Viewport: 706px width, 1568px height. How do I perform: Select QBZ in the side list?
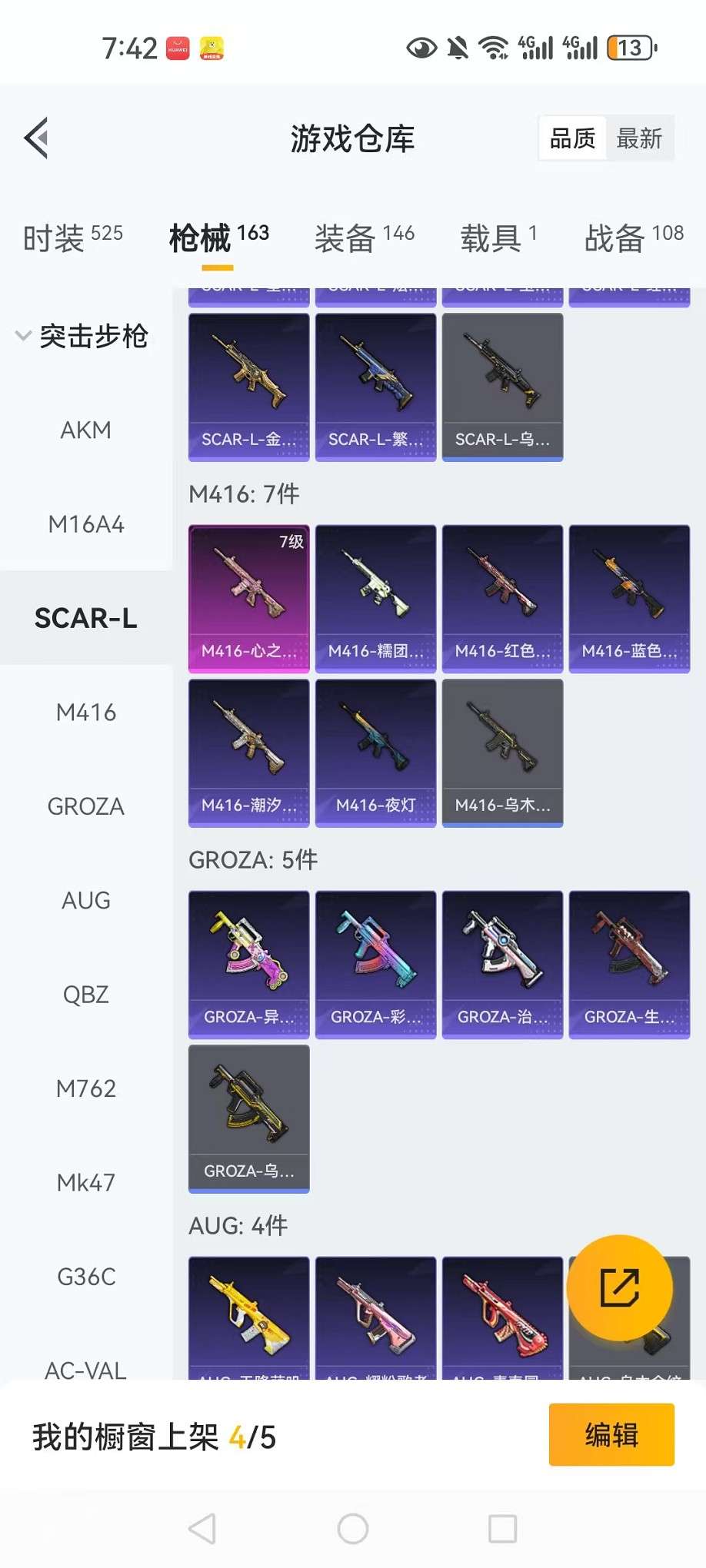[85, 995]
